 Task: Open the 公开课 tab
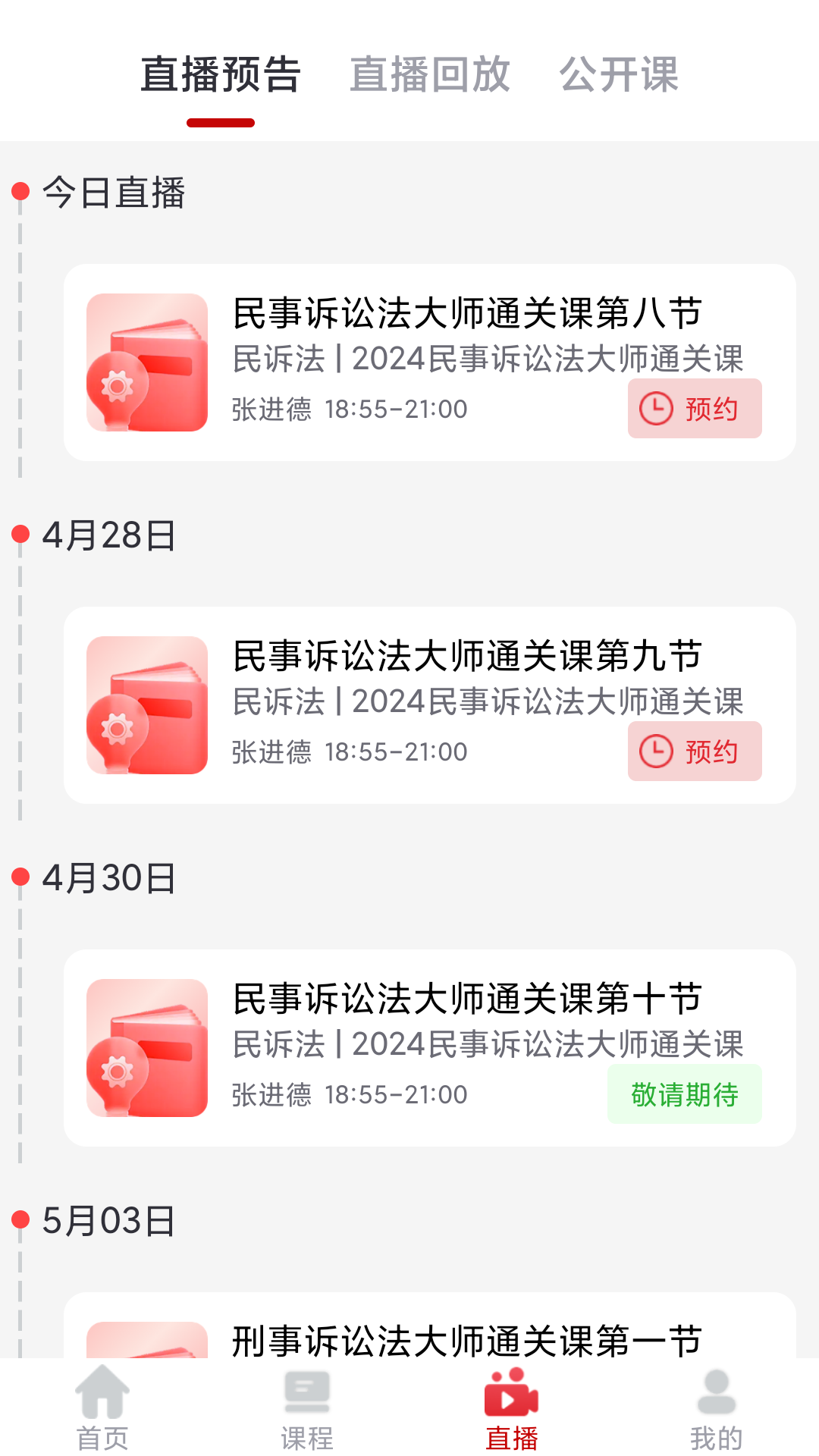619,74
